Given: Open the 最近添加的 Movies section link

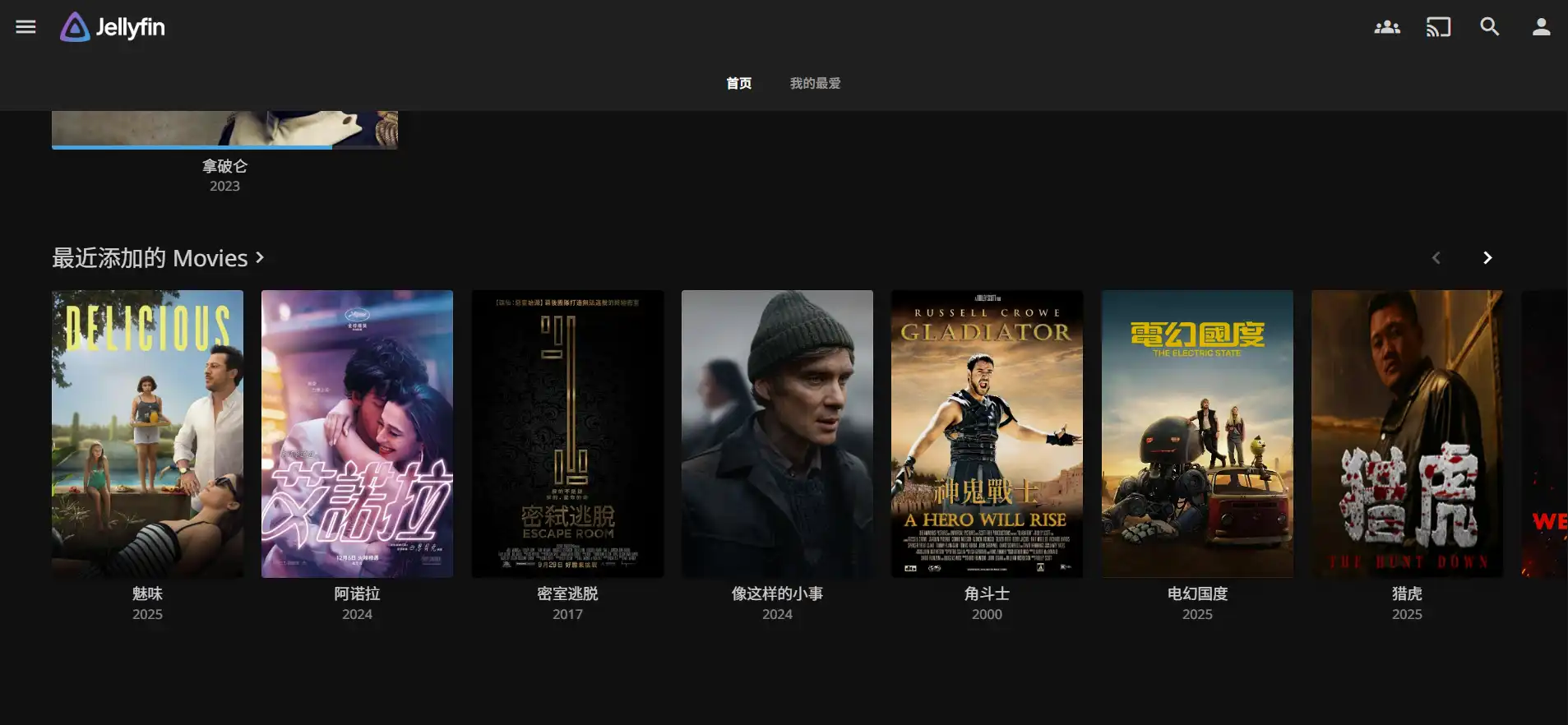Looking at the screenshot, I should point(158,258).
